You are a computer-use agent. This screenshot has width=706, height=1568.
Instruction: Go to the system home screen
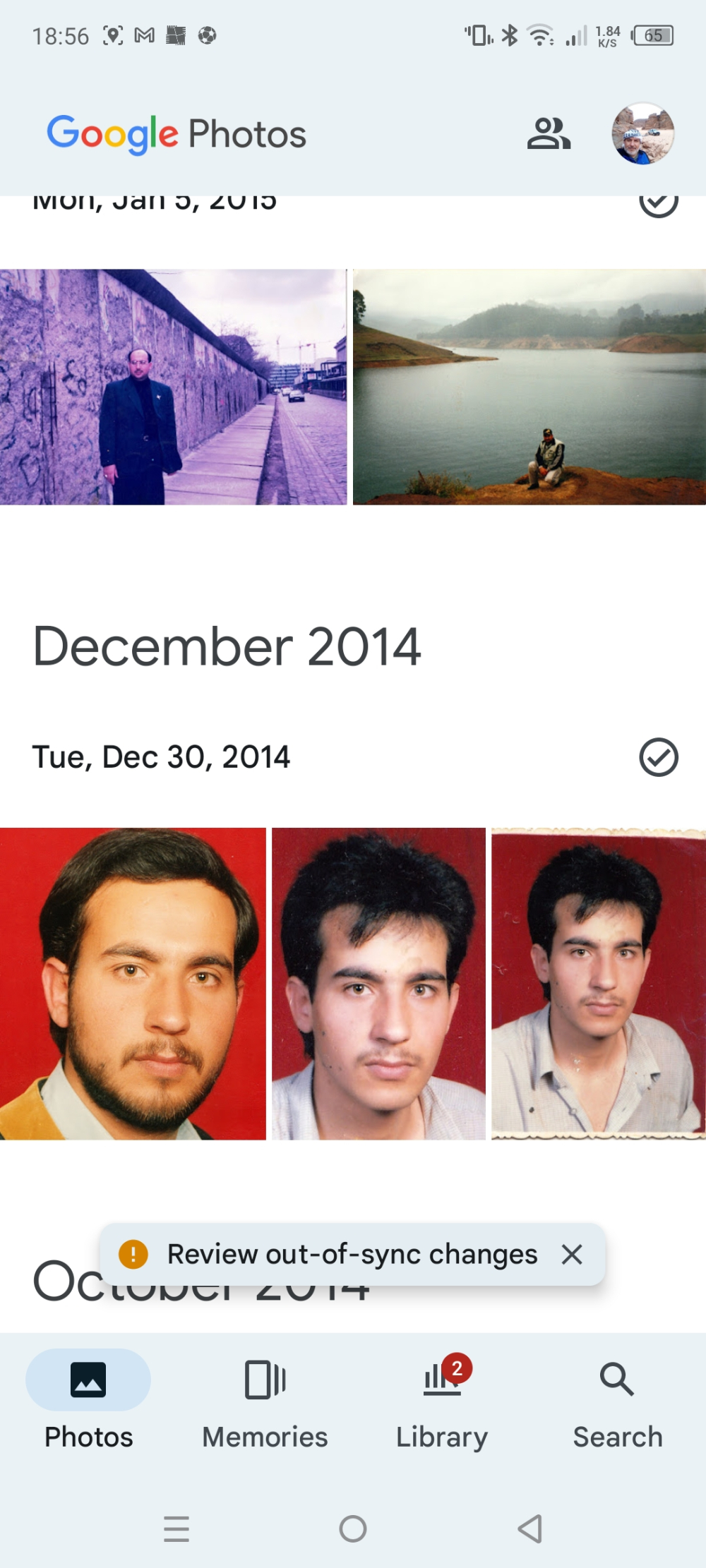click(x=352, y=1528)
